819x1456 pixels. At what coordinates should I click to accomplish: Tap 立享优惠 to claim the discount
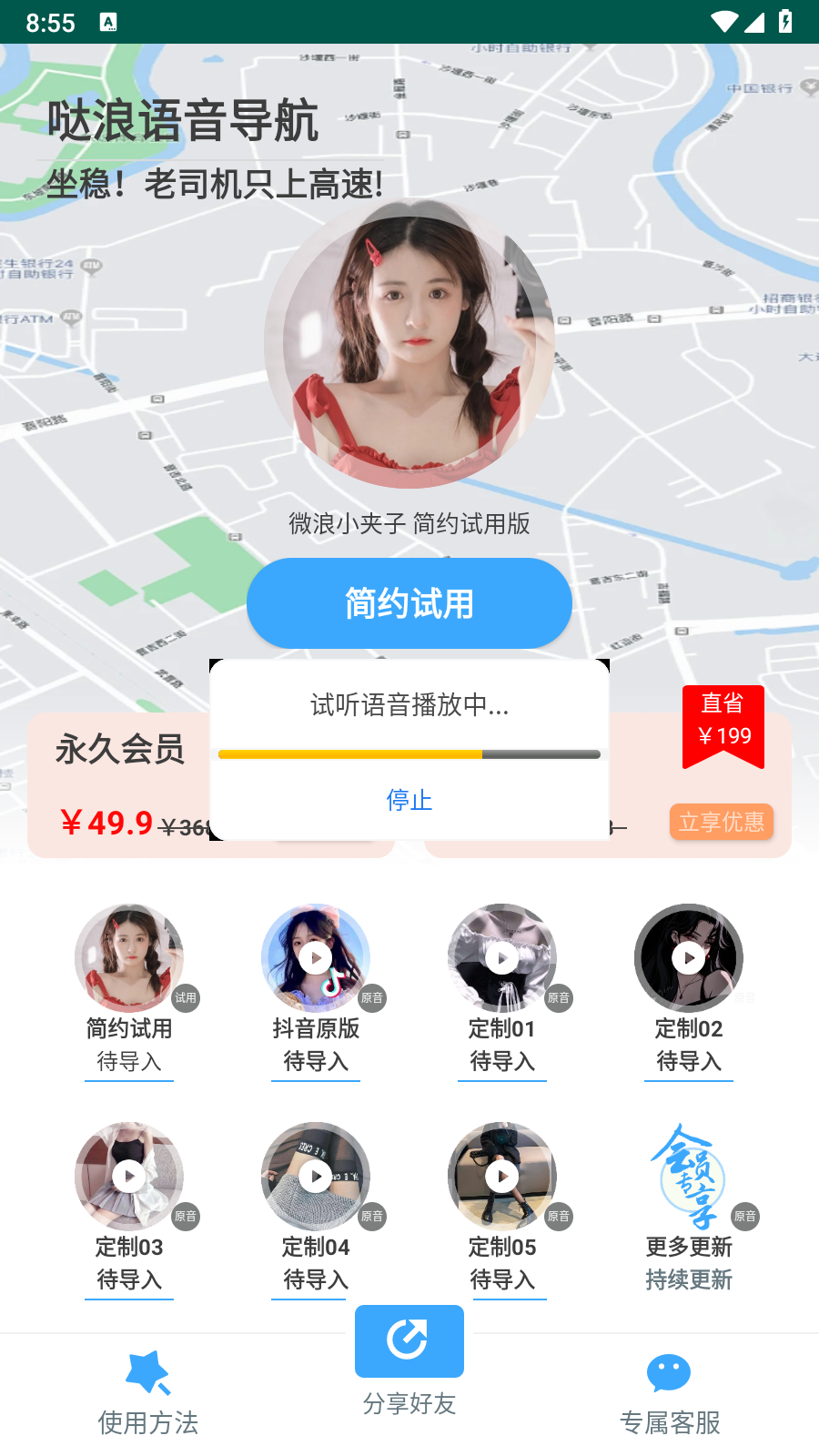pos(721,822)
